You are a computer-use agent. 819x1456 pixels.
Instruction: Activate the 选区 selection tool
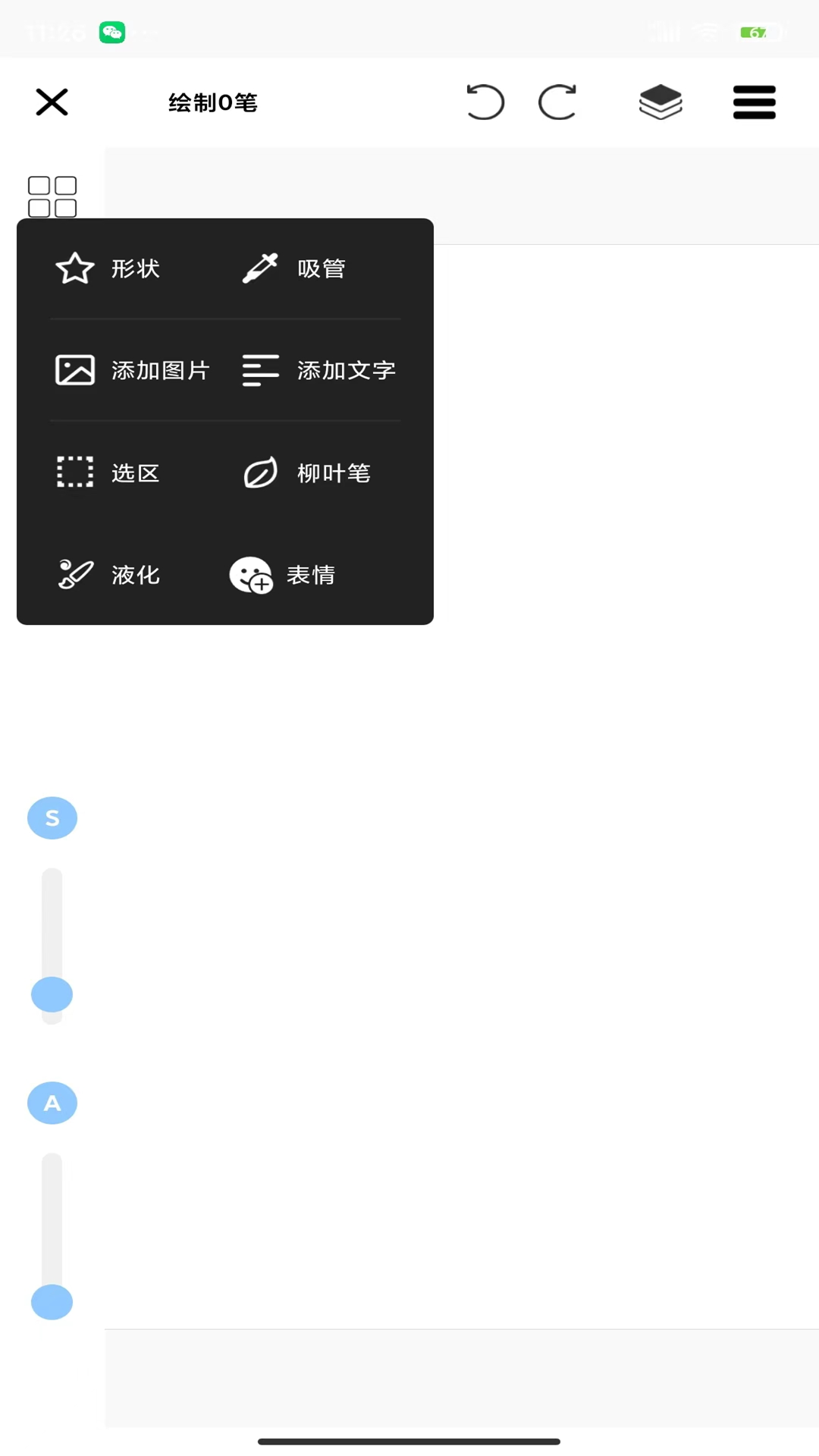click(x=108, y=472)
